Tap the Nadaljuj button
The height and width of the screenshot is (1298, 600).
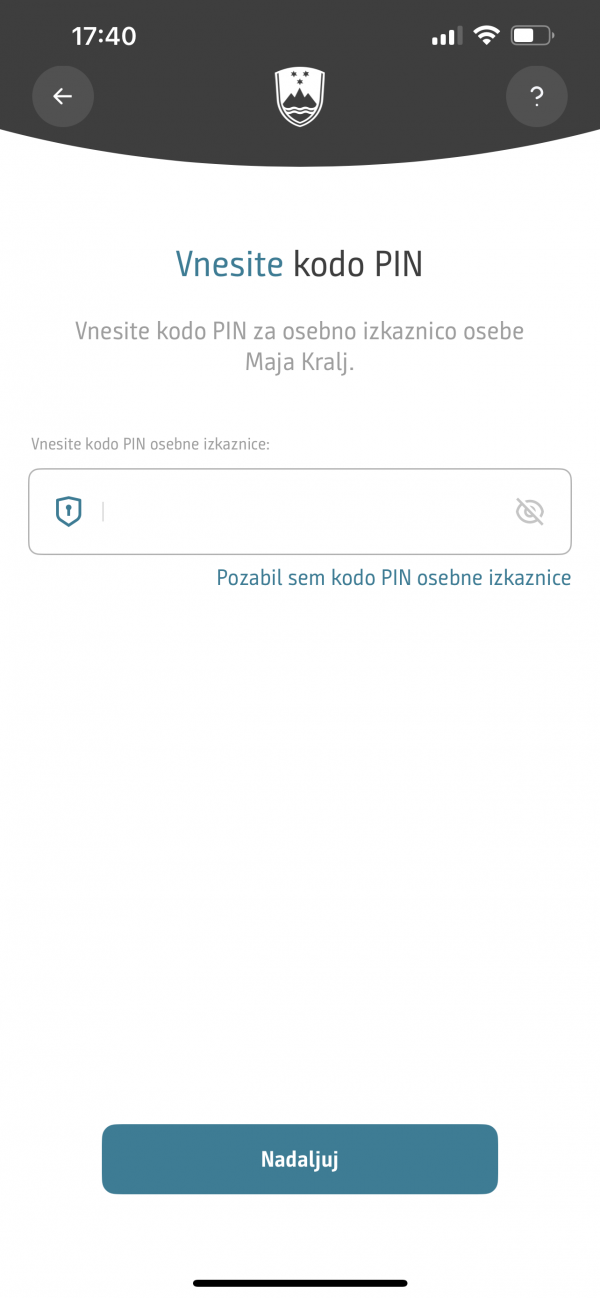click(300, 1159)
